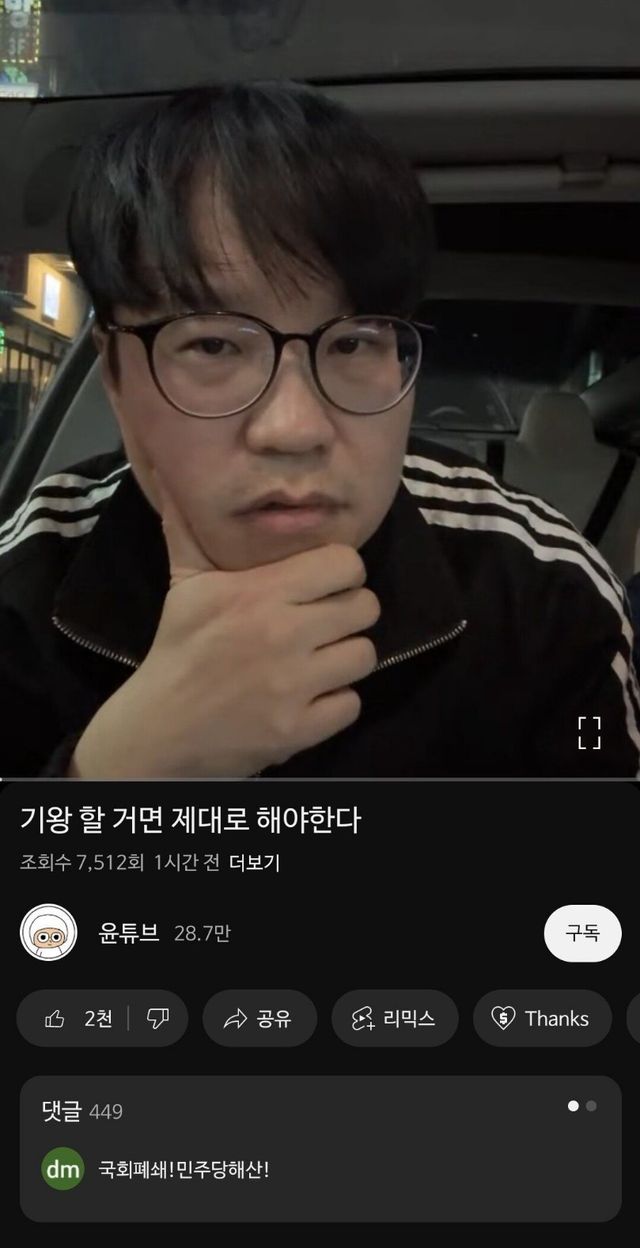640x1248 pixels.
Task: Open the 윤튜브 channel avatar
Action: [x=48, y=933]
